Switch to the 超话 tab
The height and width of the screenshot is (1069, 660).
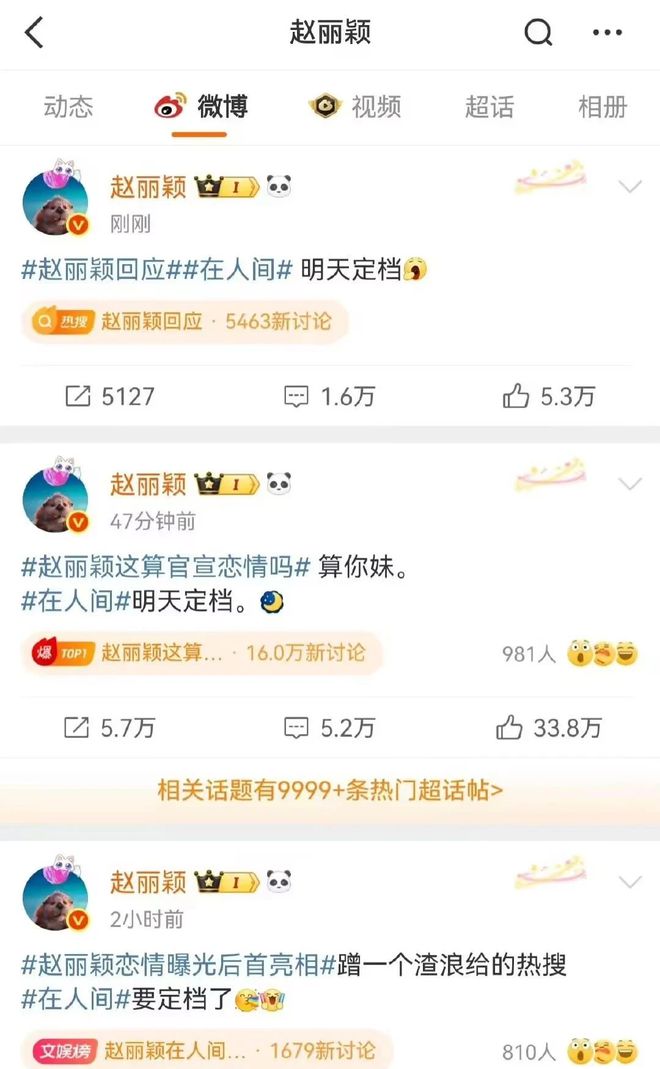tap(489, 107)
